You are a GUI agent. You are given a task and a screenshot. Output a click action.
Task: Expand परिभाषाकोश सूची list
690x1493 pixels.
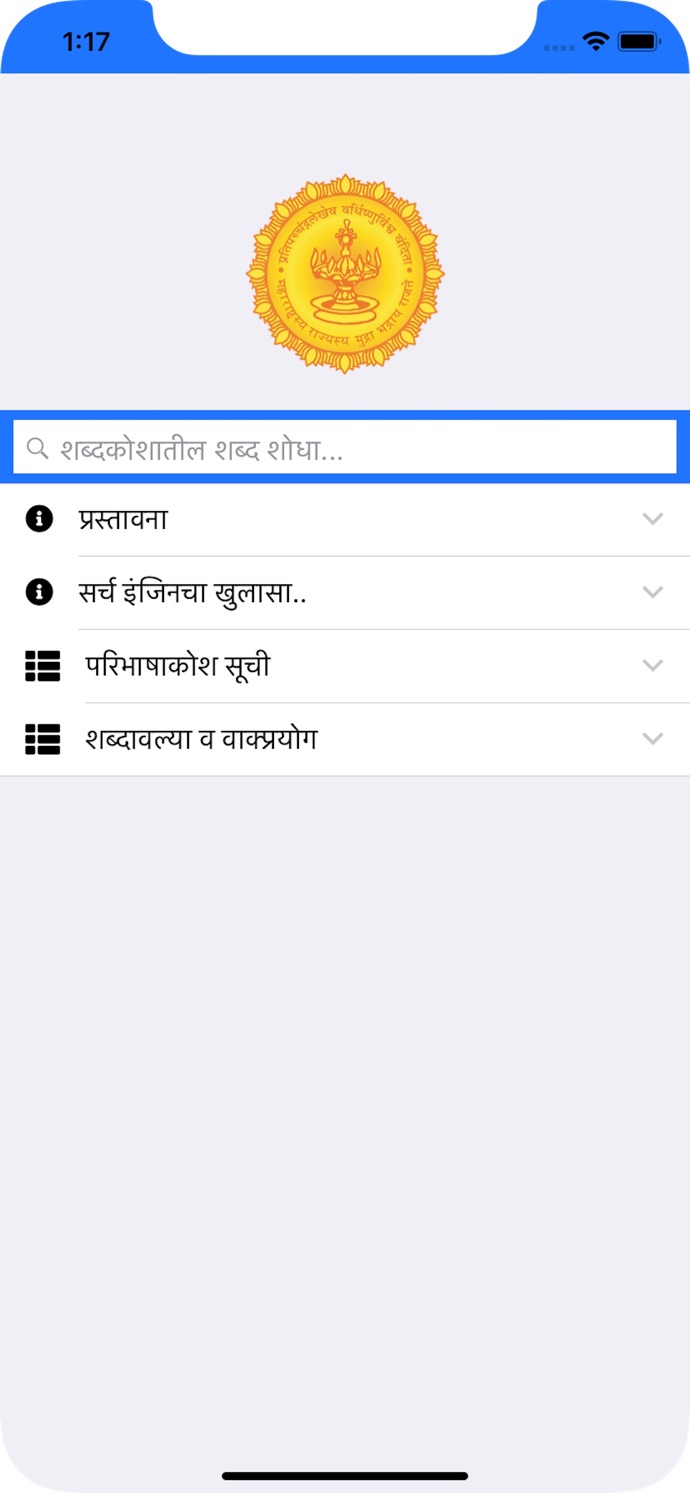tap(345, 666)
